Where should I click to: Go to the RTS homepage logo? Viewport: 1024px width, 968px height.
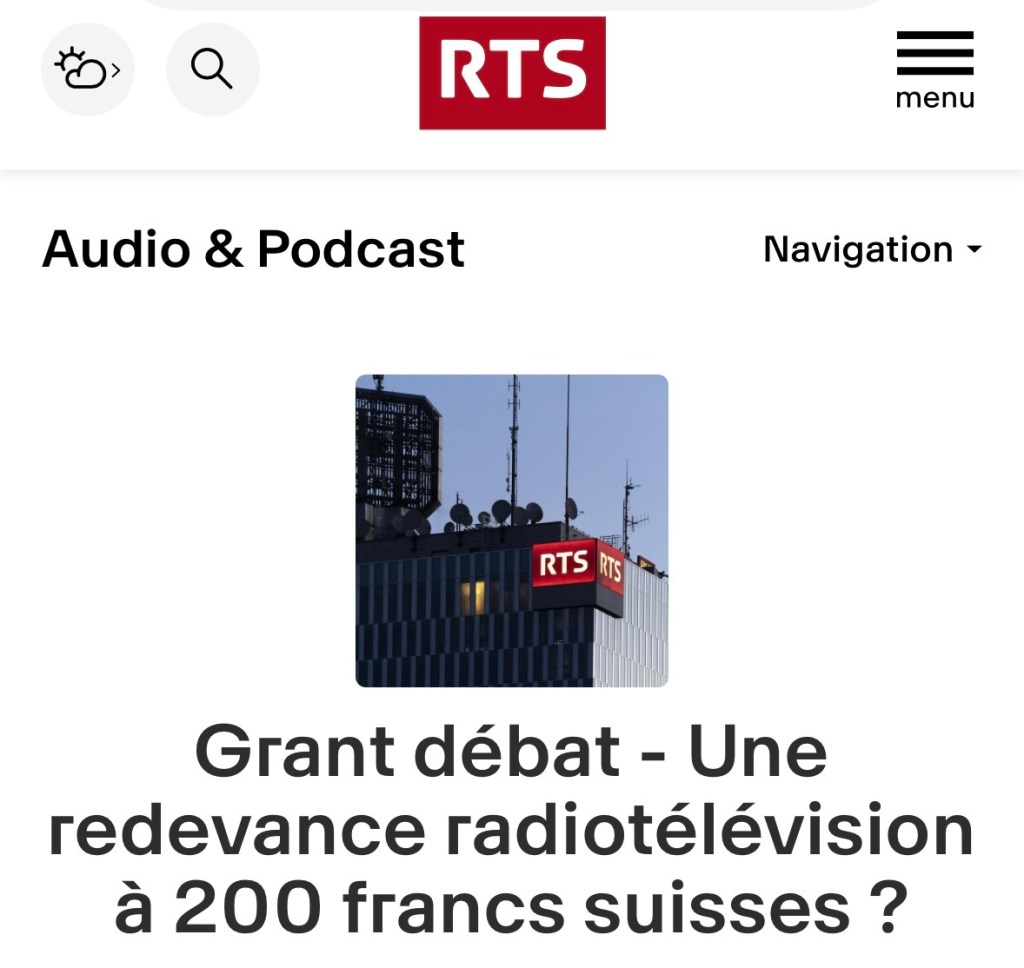tap(512, 73)
